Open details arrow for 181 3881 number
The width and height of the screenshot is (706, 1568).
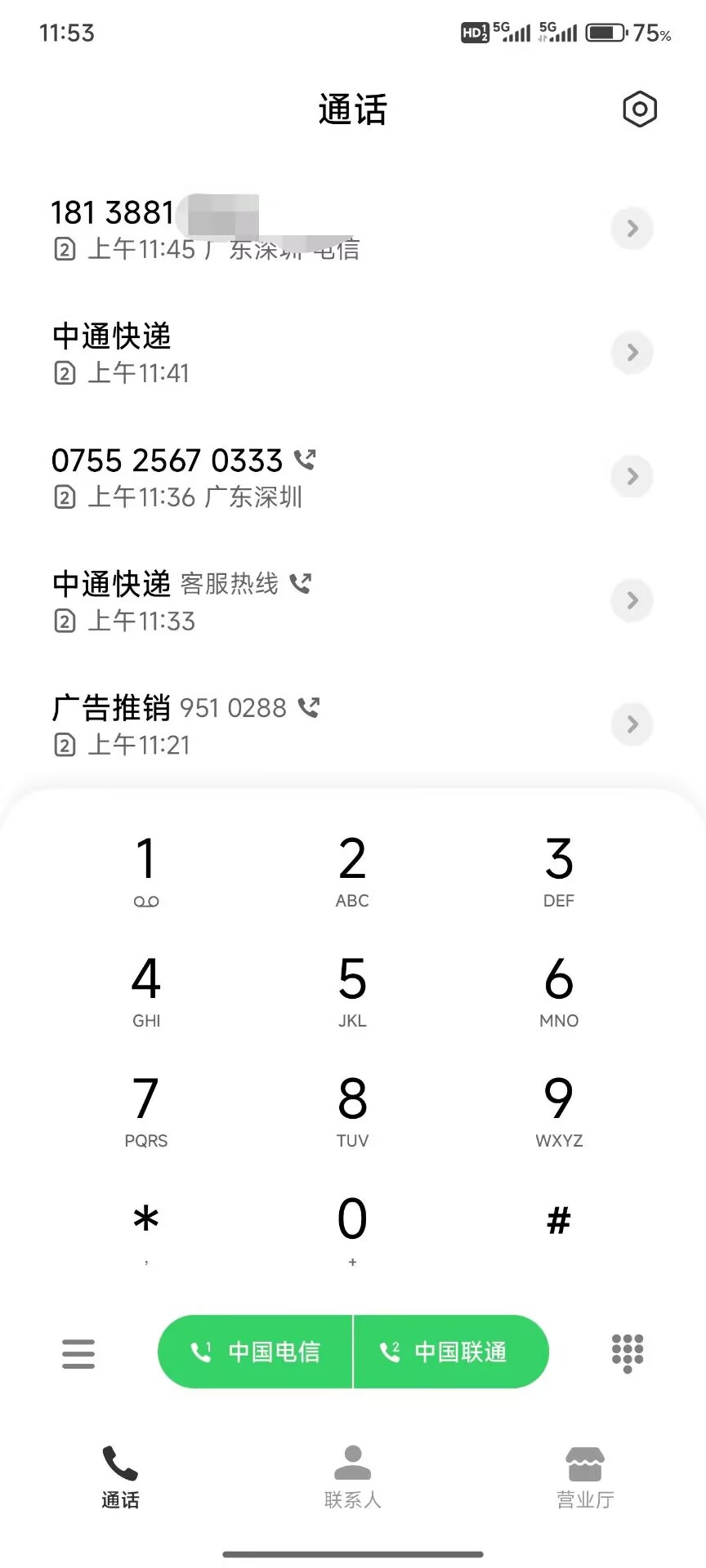tap(632, 228)
